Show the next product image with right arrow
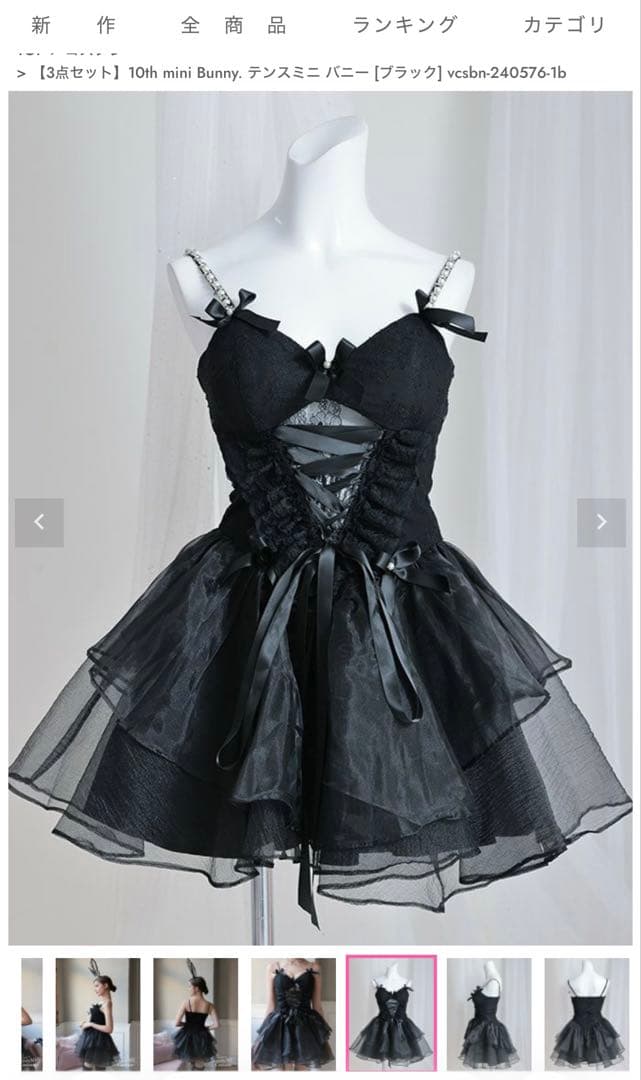The image size is (641, 1080). [x=601, y=522]
